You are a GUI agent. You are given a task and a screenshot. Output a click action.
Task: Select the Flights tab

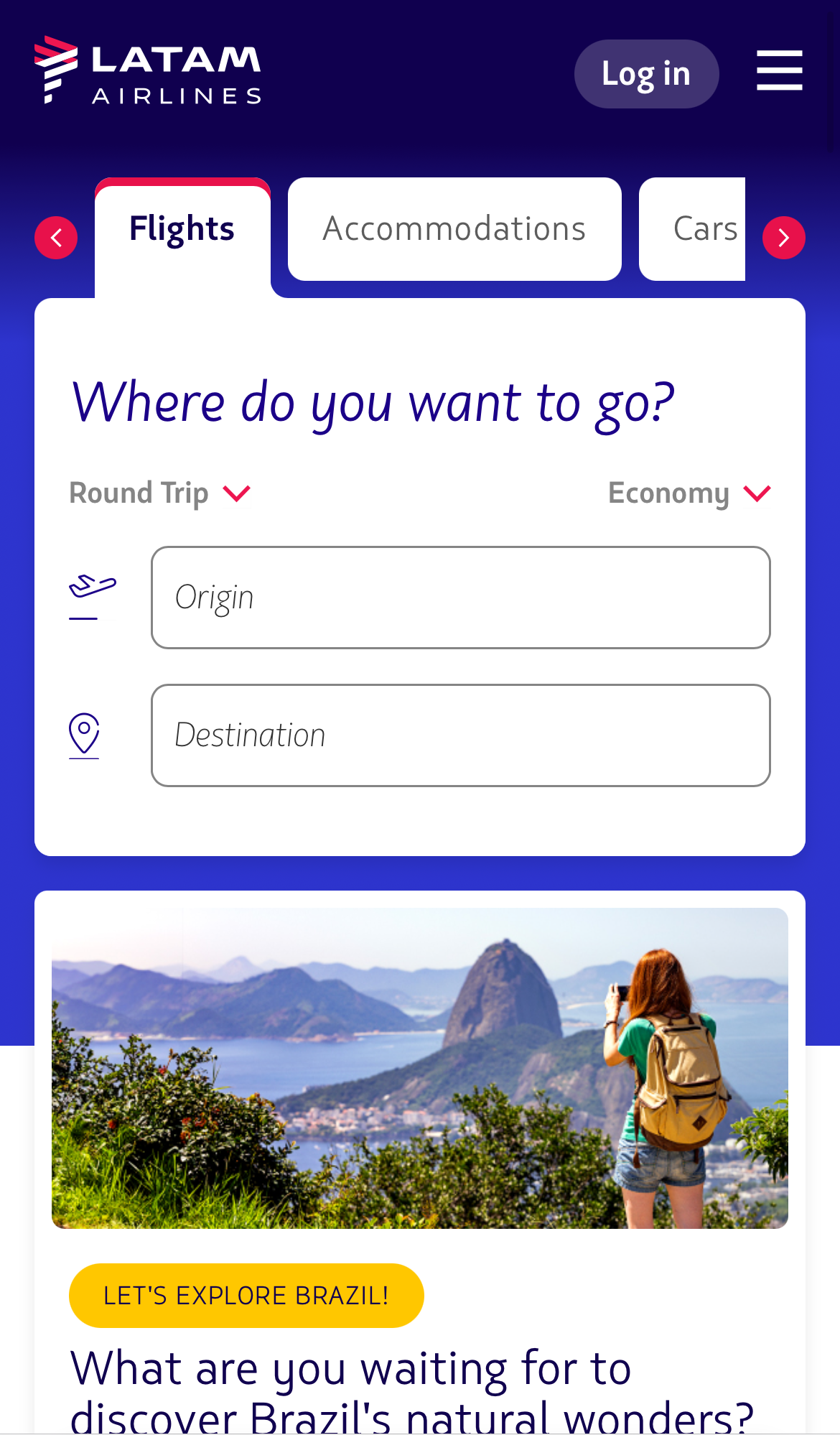[x=182, y=230]
